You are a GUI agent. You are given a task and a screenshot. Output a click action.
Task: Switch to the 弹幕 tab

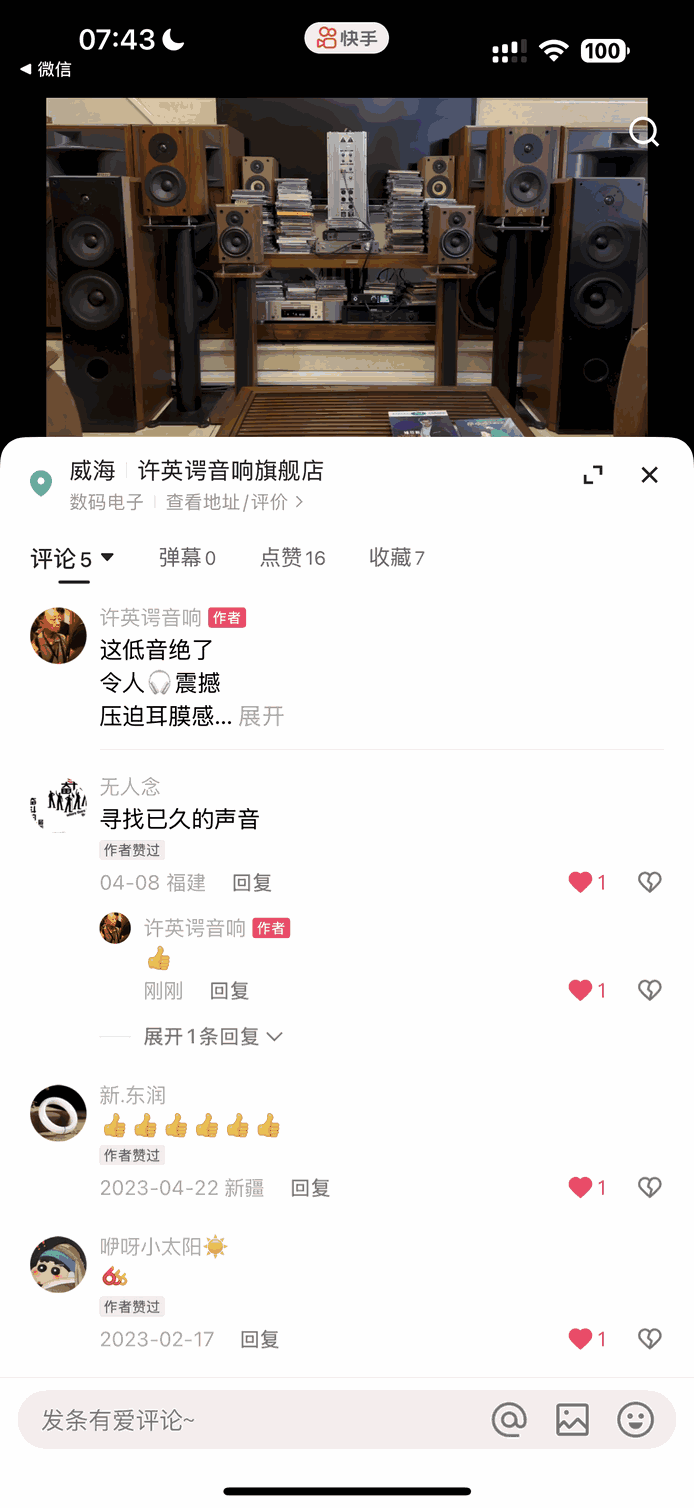tap(187, 558)
